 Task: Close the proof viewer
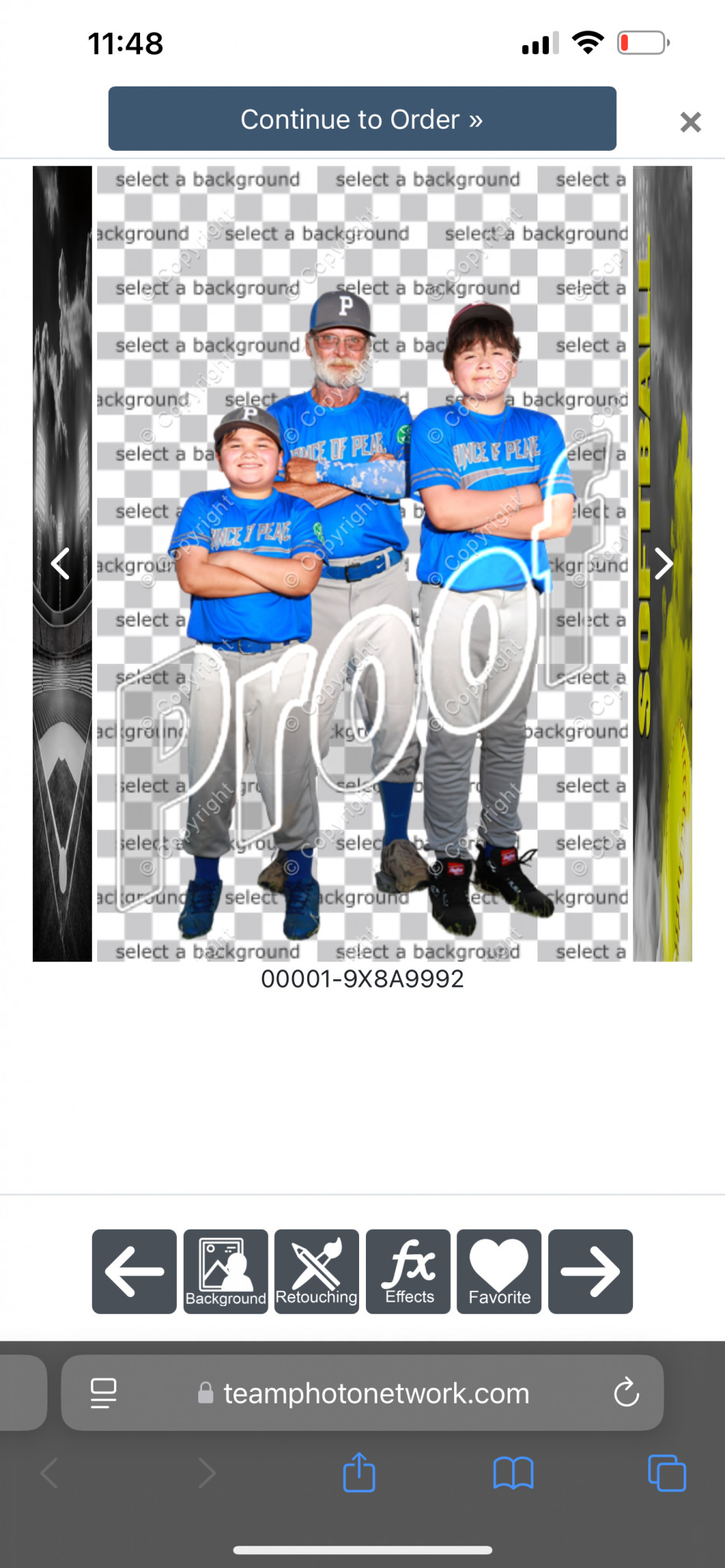click(691, 122)
